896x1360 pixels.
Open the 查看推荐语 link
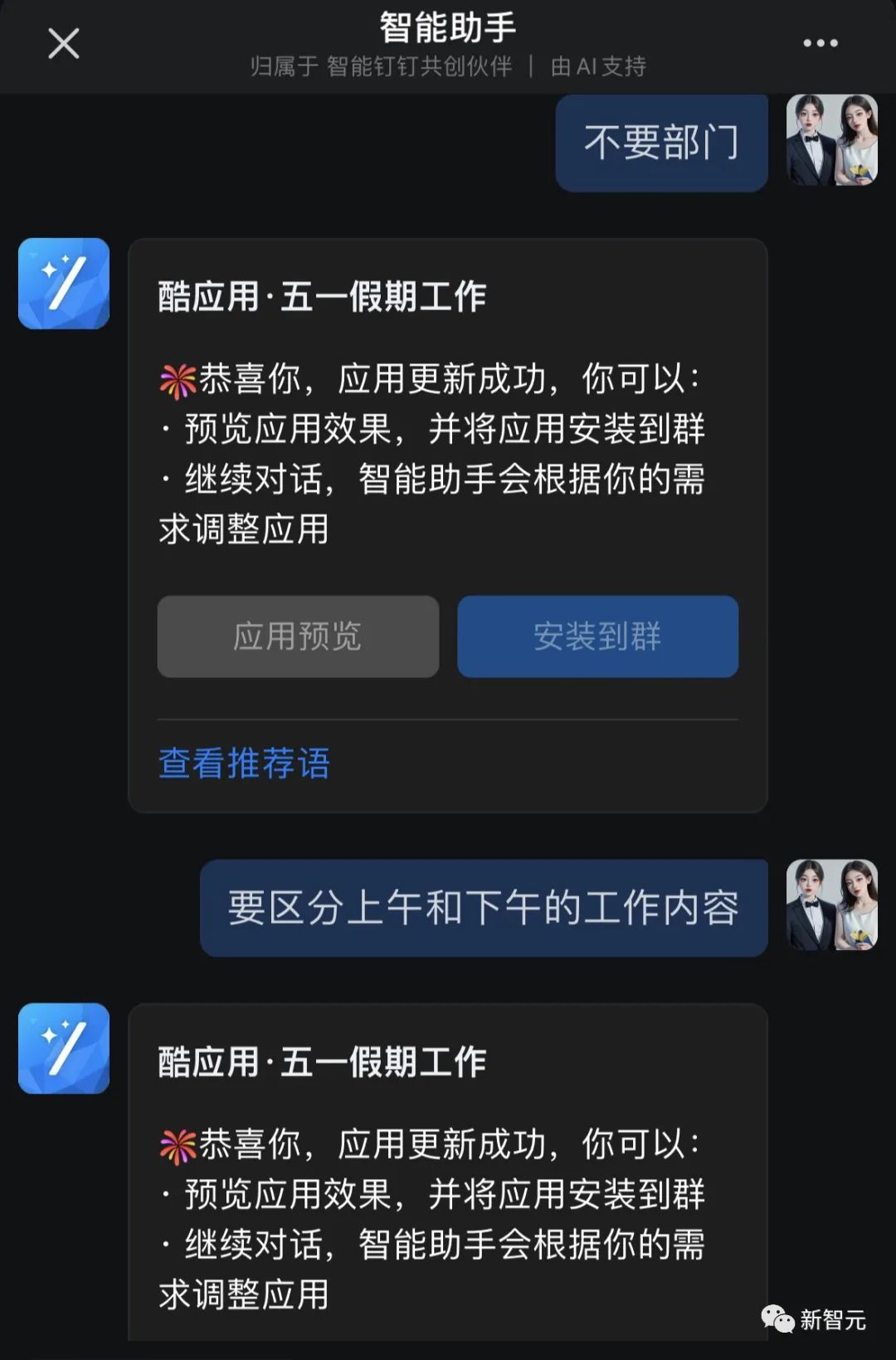[244, 763]
